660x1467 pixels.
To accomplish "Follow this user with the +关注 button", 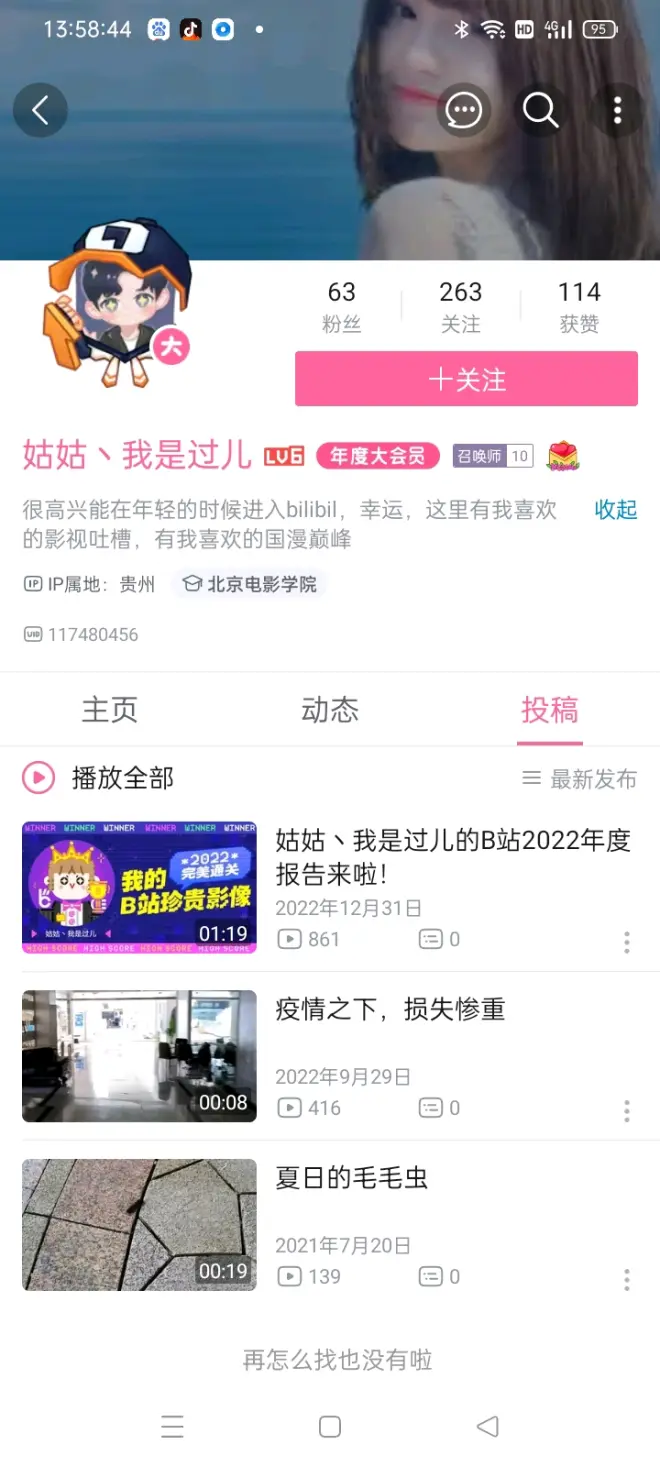I will point(466,379).
